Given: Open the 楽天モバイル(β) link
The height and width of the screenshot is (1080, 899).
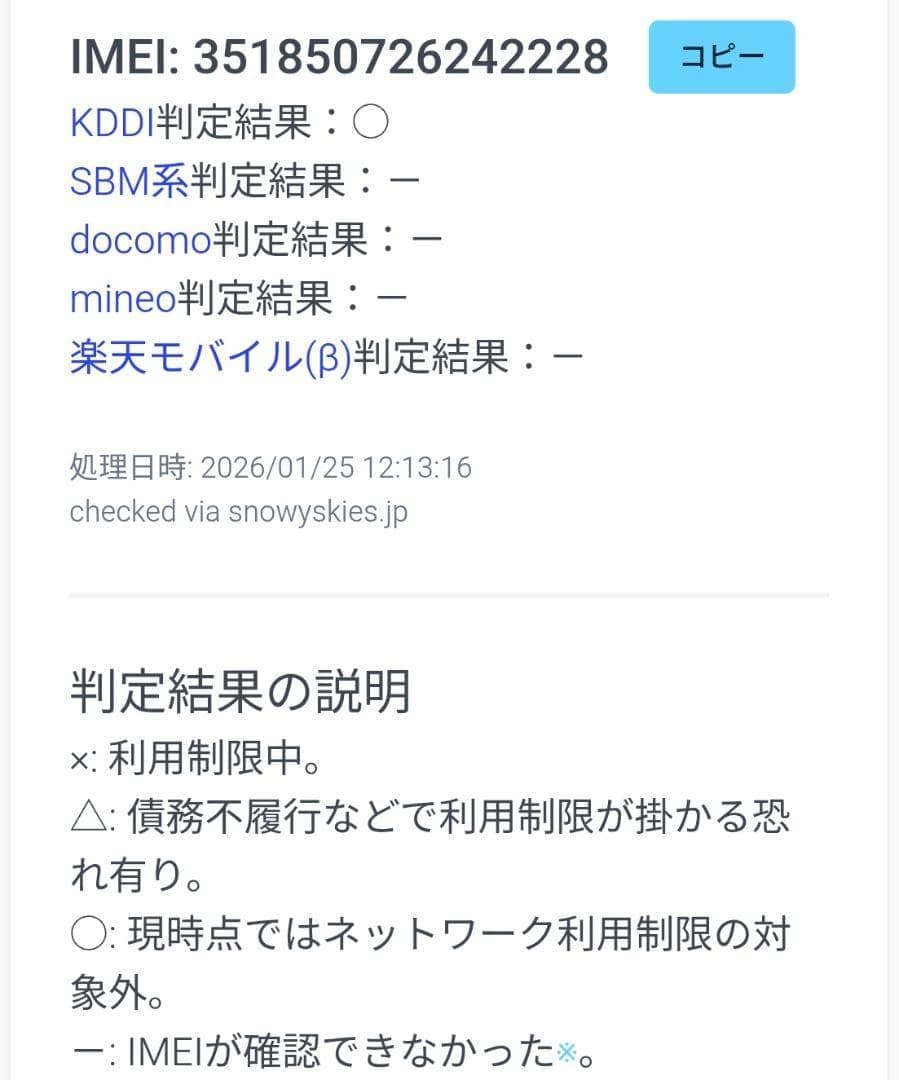Looking at the screenshot, I should (x=210, y=356).
